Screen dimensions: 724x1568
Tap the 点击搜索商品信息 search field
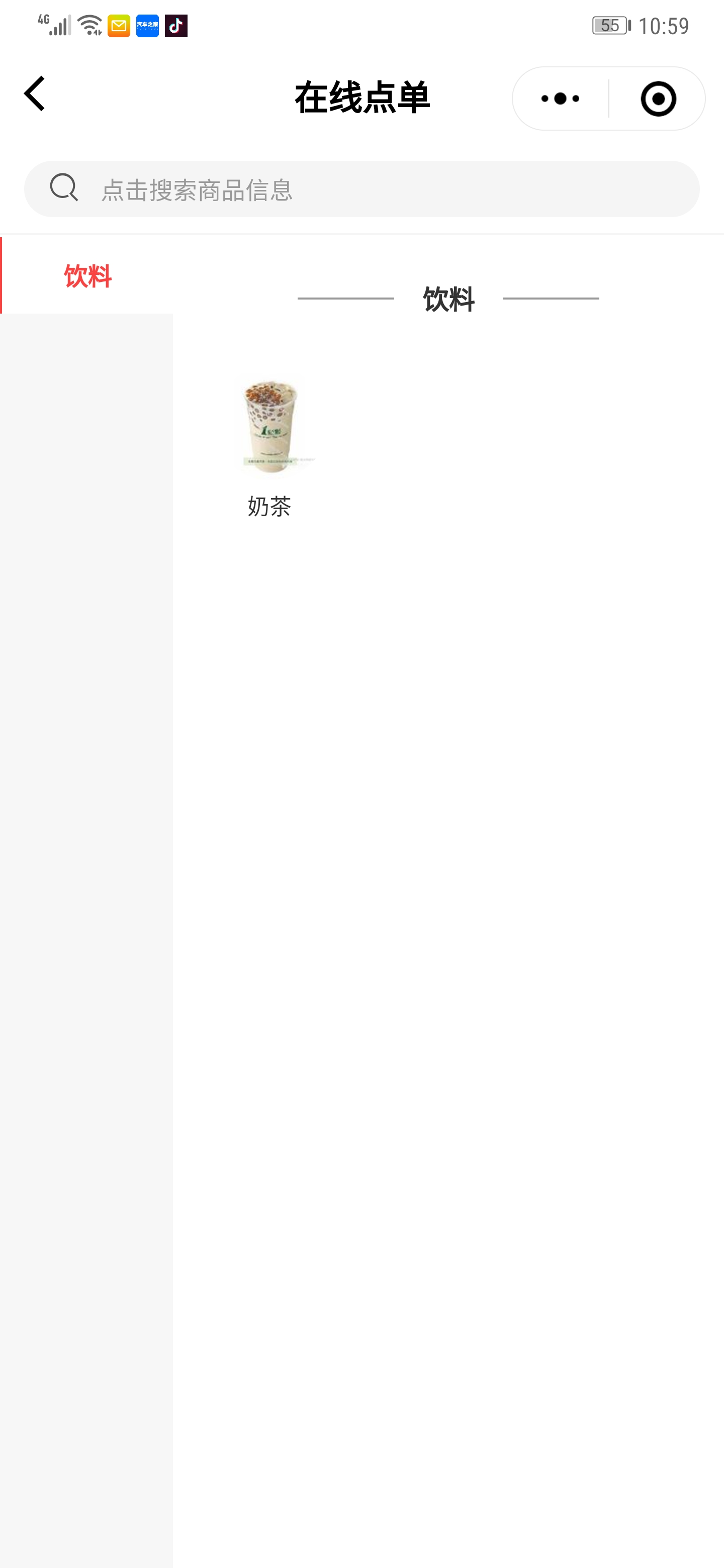[x=361, y=189]
